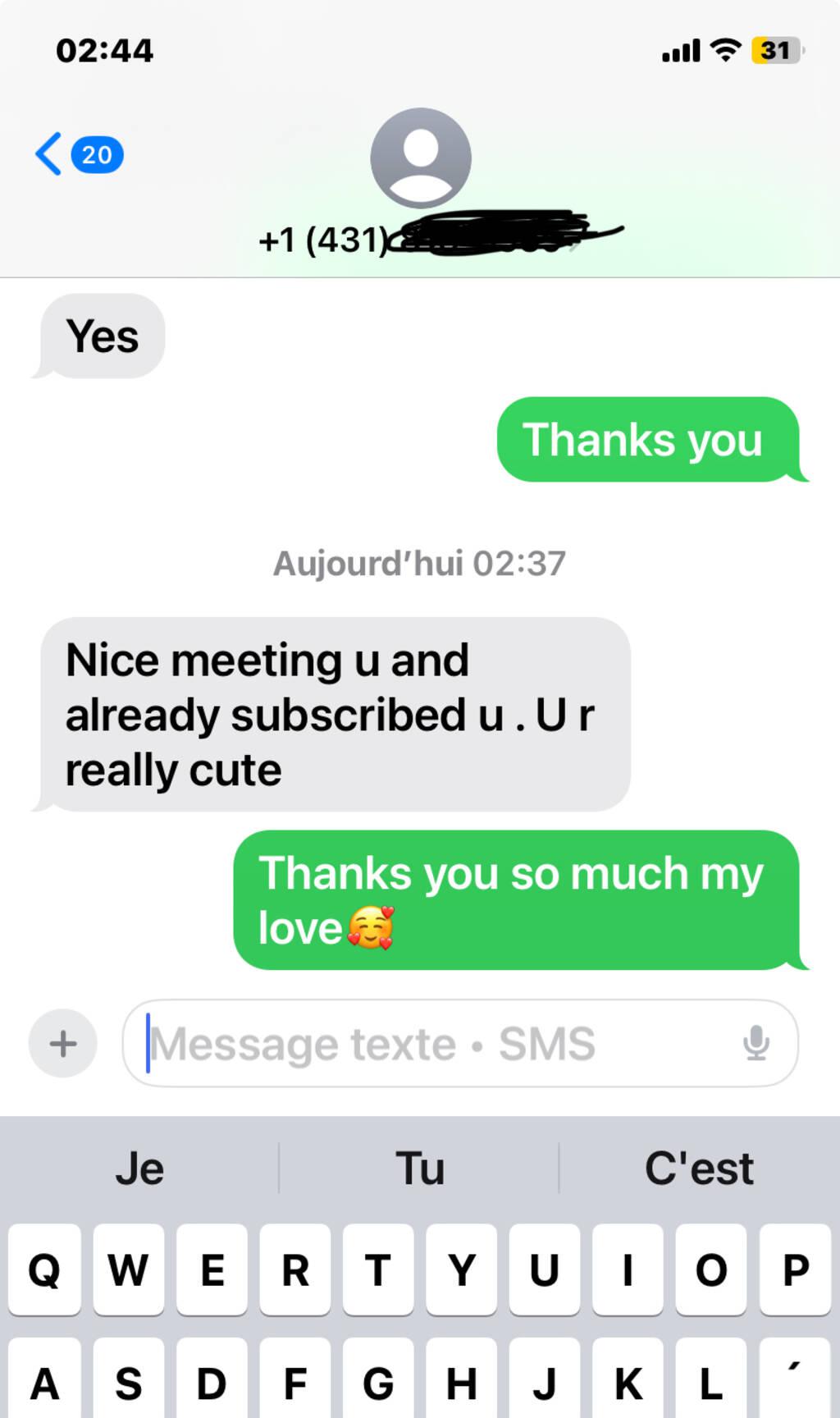840x1418 pixels.
Task: Select the "C'est" keyboard suggestion
Action: pos(699,1168)
